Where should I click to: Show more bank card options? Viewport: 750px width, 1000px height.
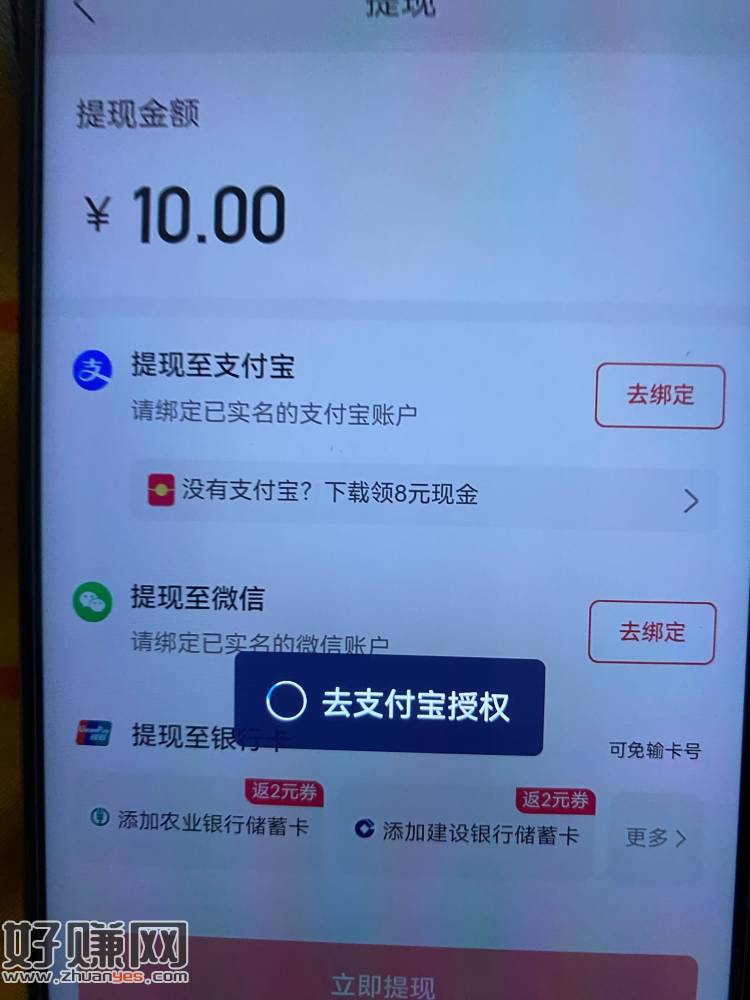[x=656, y=838]
